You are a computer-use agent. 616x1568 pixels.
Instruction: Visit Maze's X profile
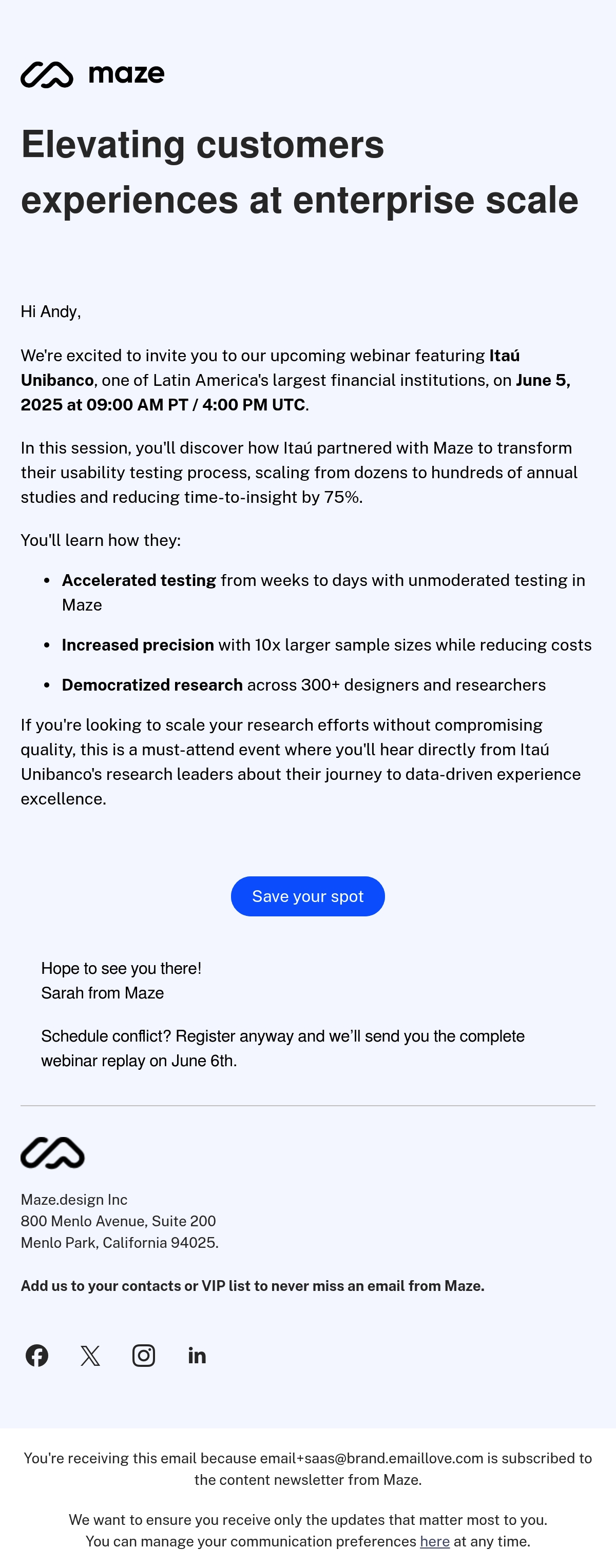tap(90, 1356)
